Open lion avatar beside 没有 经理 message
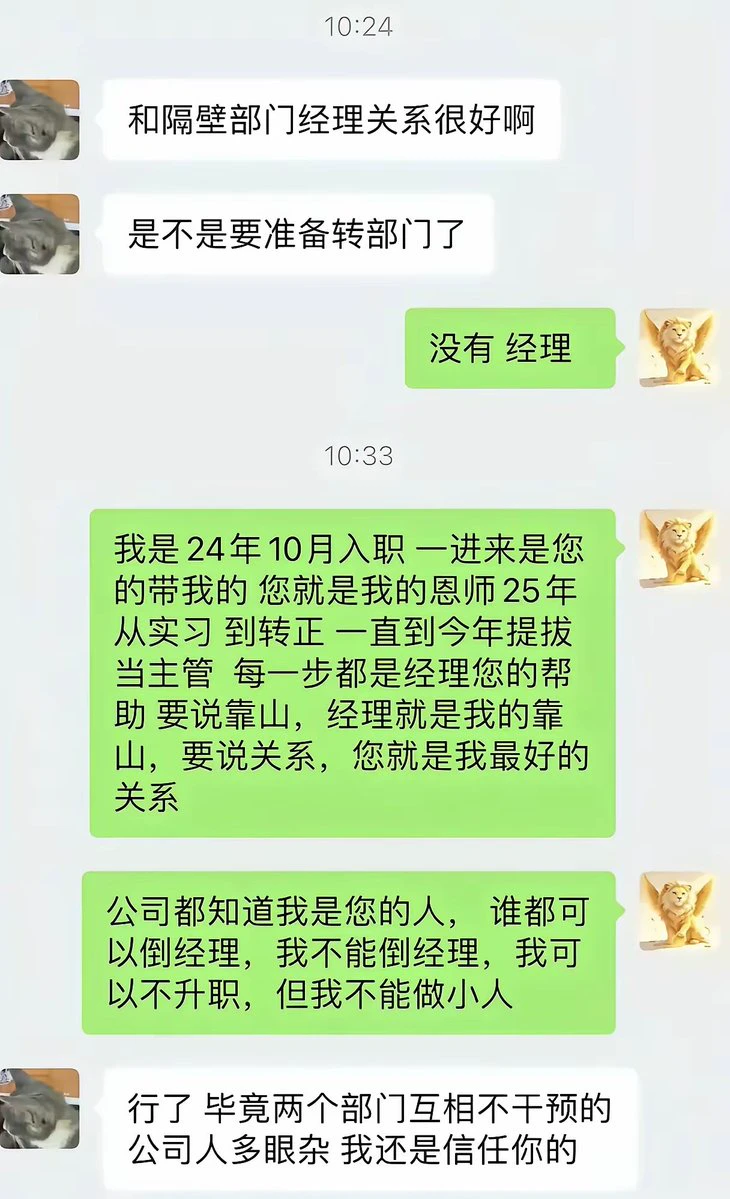 (679, 348)
